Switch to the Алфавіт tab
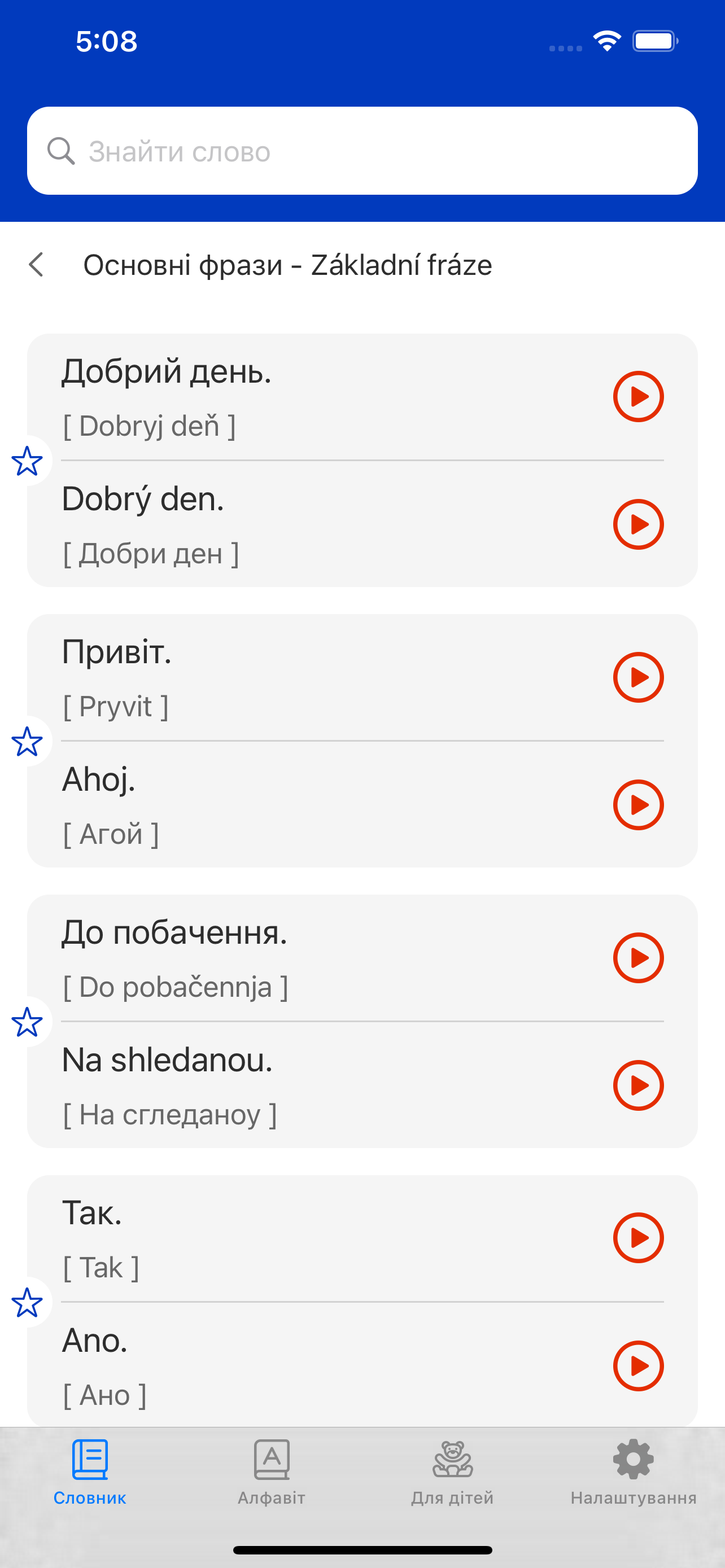The image size is (725, 1568). click(x=272, y=1472)
